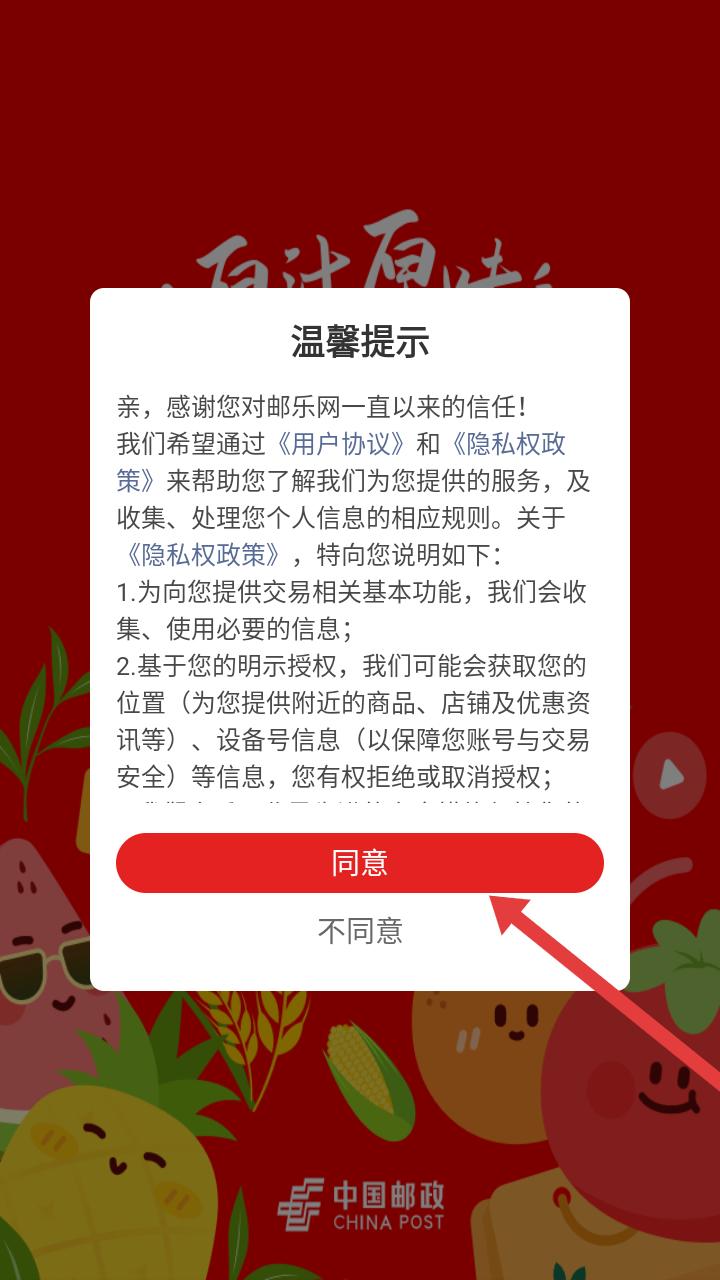
Task: Open the 《用户协议》 user agreement link
Action: 341,444
